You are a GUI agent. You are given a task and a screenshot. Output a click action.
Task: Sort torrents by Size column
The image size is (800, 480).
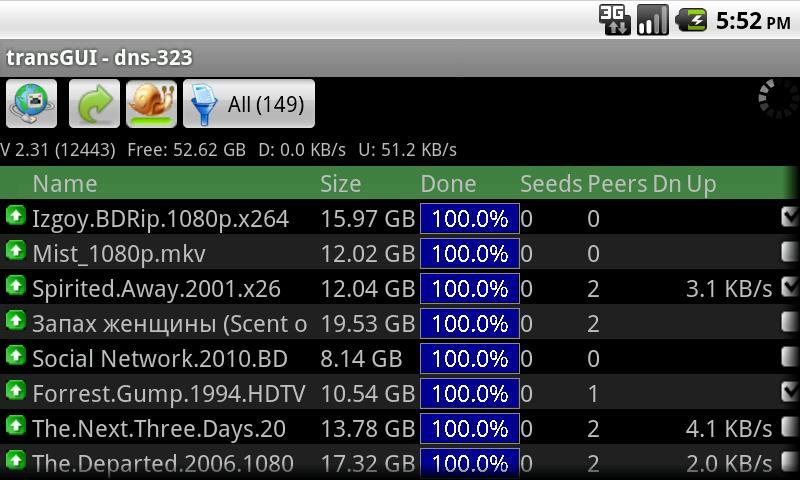(x=341, y=184)
